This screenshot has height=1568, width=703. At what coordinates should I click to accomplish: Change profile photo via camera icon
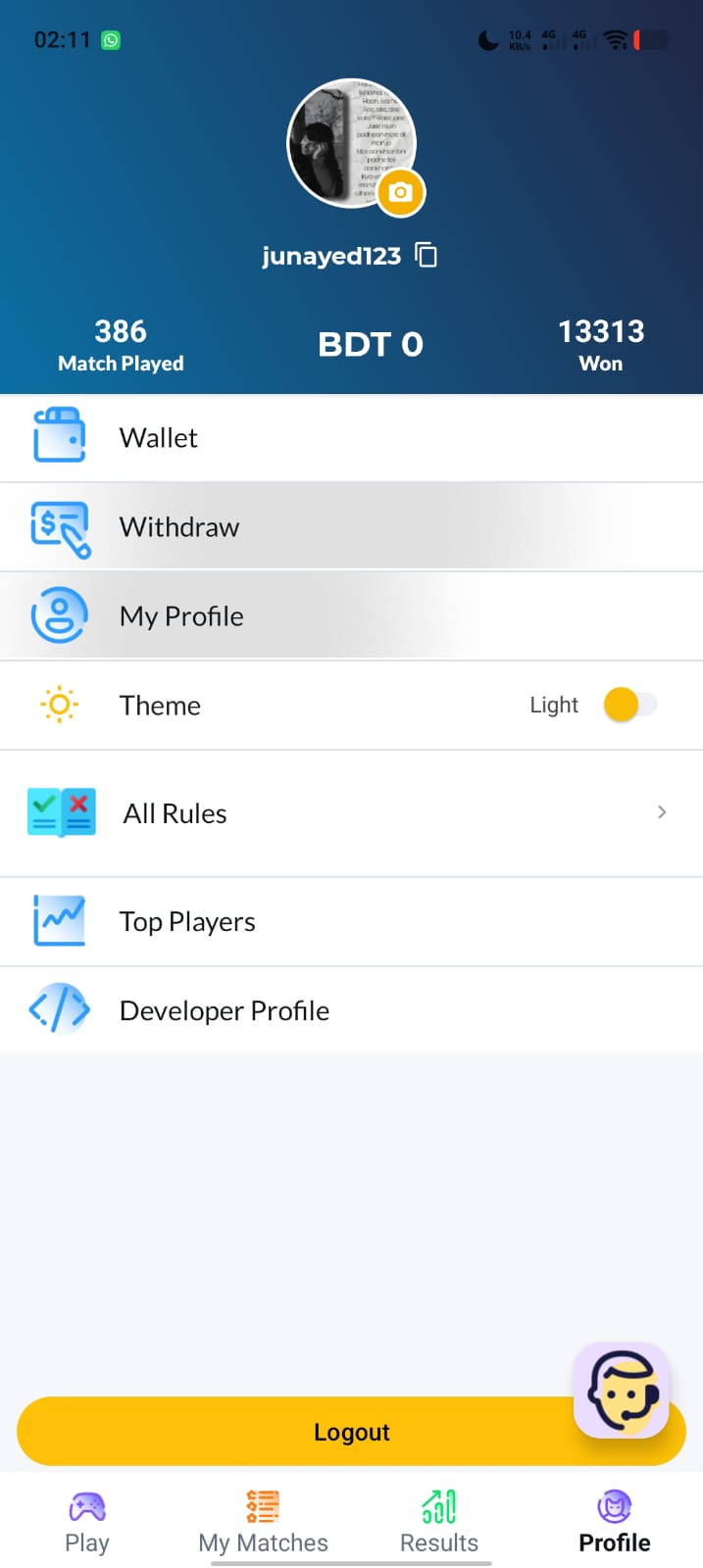pyautogui.click(x=400, y=192)
